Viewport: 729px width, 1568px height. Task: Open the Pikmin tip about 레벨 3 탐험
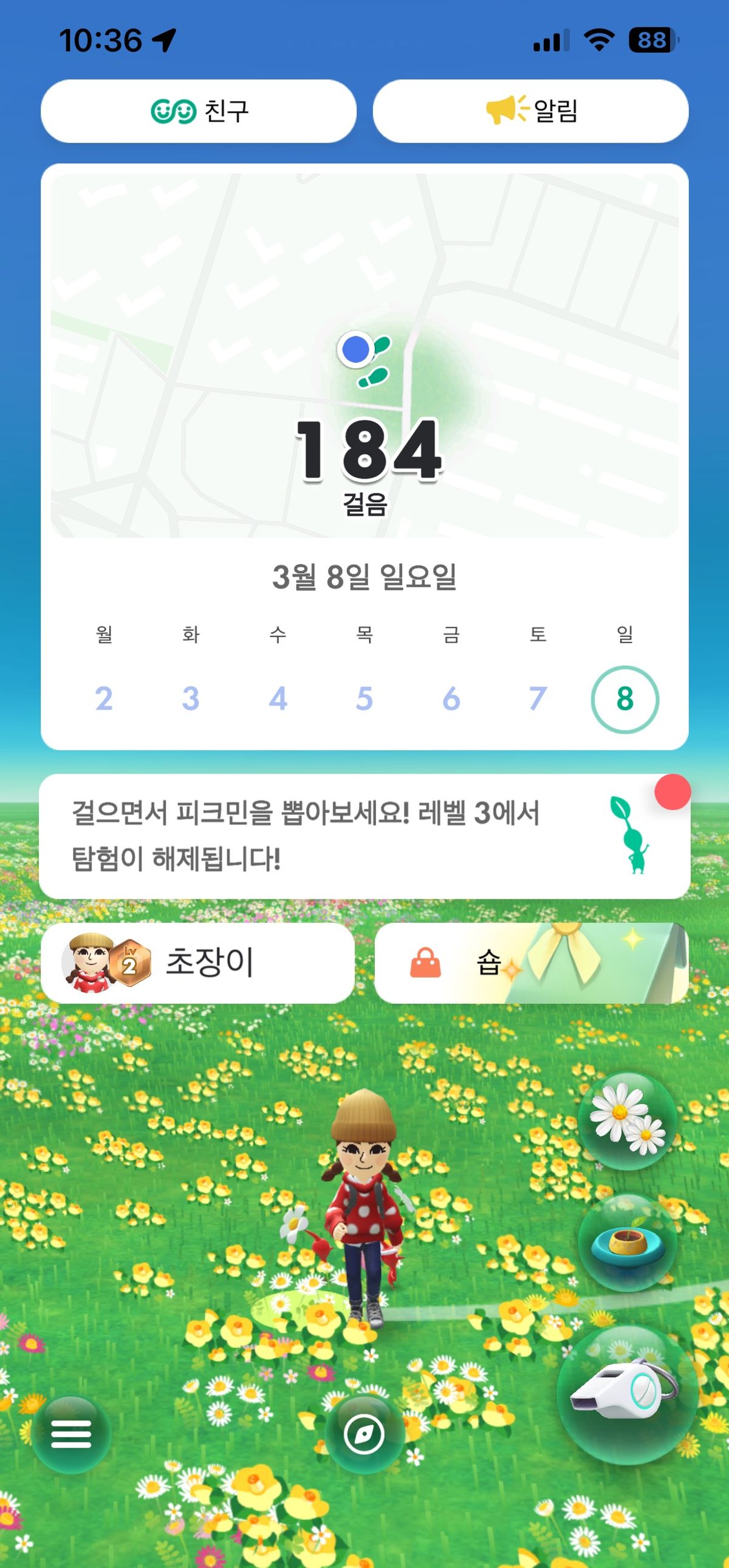(x=364, y=836)
